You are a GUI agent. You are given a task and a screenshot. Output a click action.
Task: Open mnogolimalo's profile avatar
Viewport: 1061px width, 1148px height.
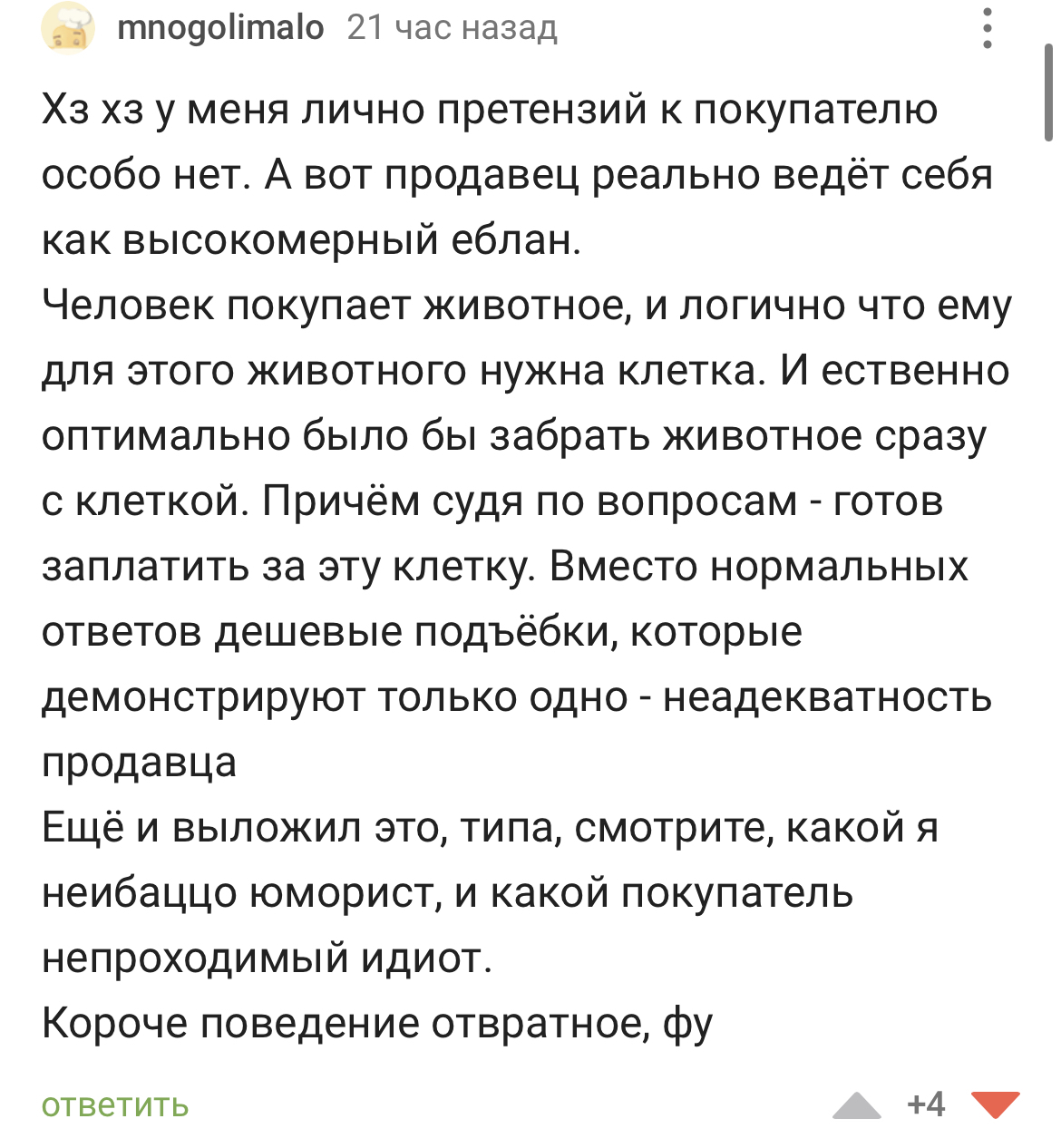coord(68,29)
